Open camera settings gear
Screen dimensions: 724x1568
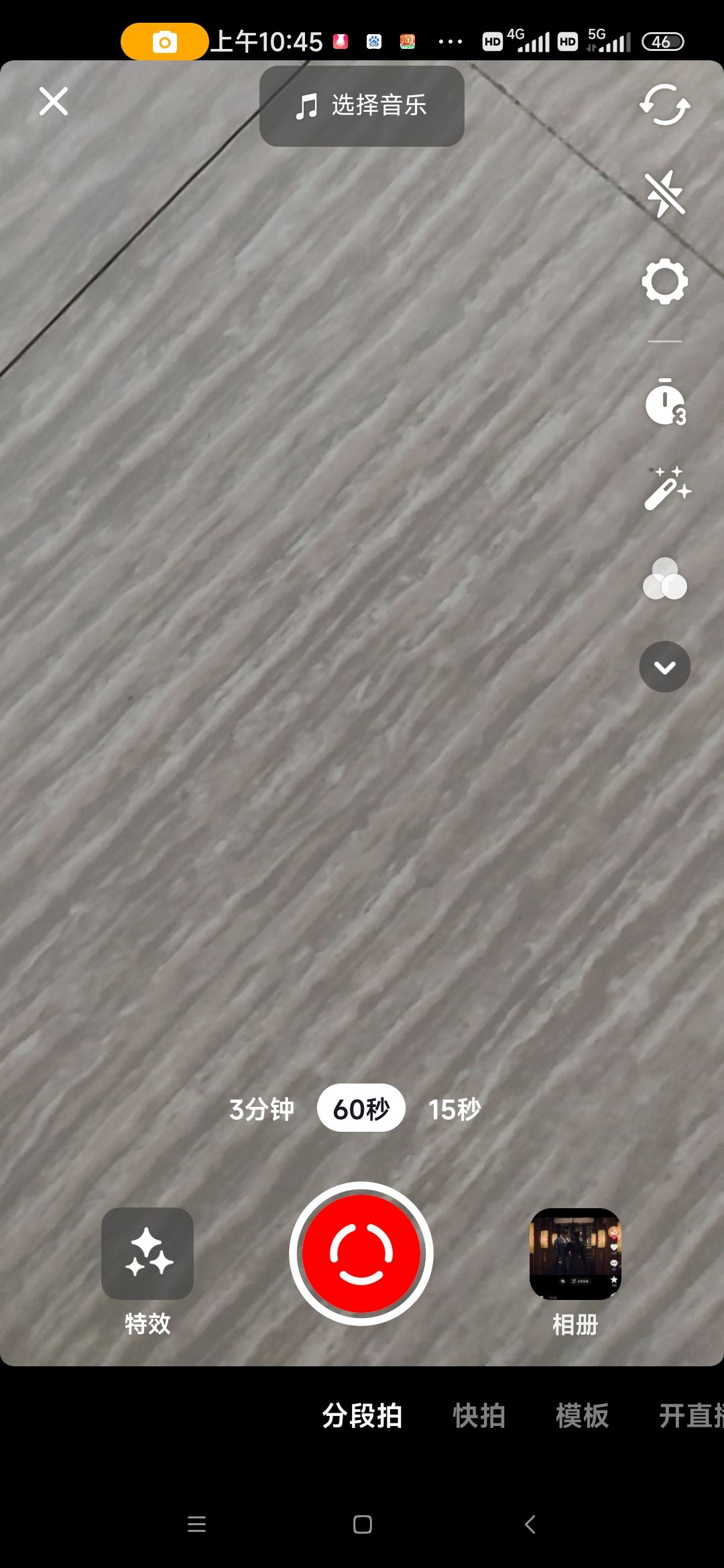[664, 281]
